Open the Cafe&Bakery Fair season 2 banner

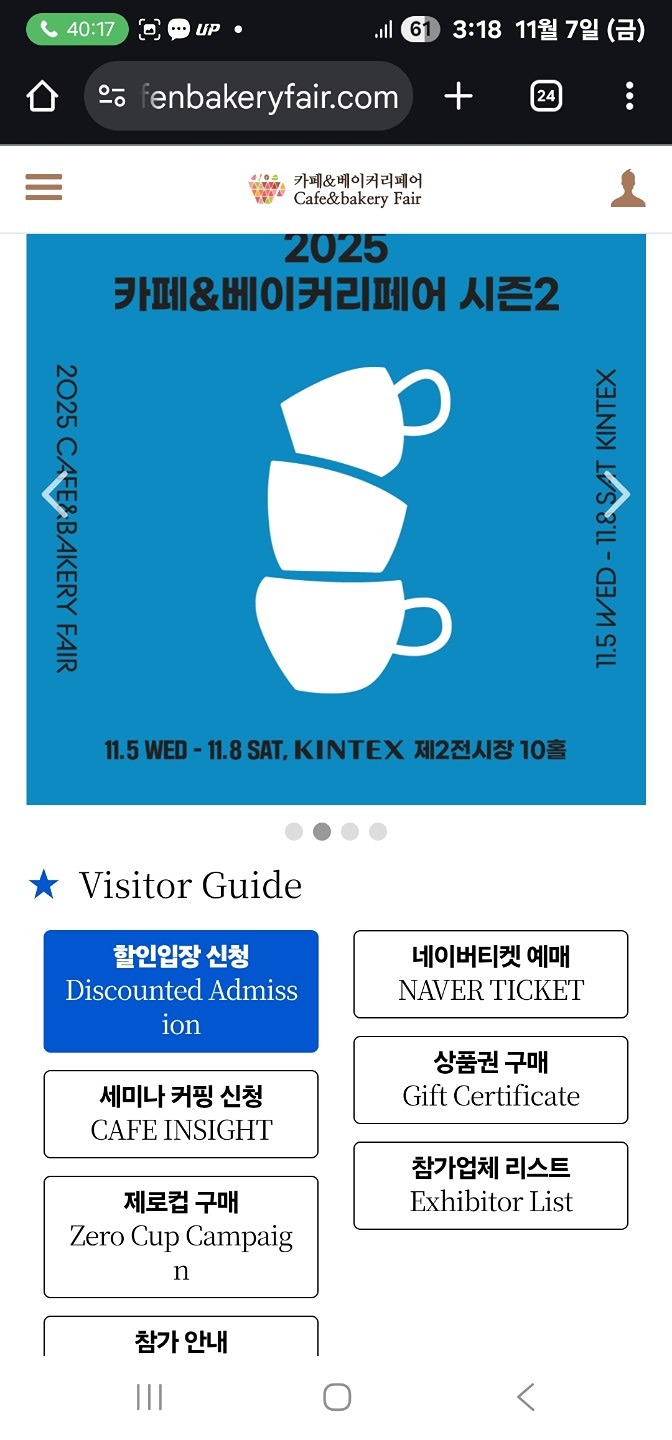pyautogui.click(x=336, y=520)
